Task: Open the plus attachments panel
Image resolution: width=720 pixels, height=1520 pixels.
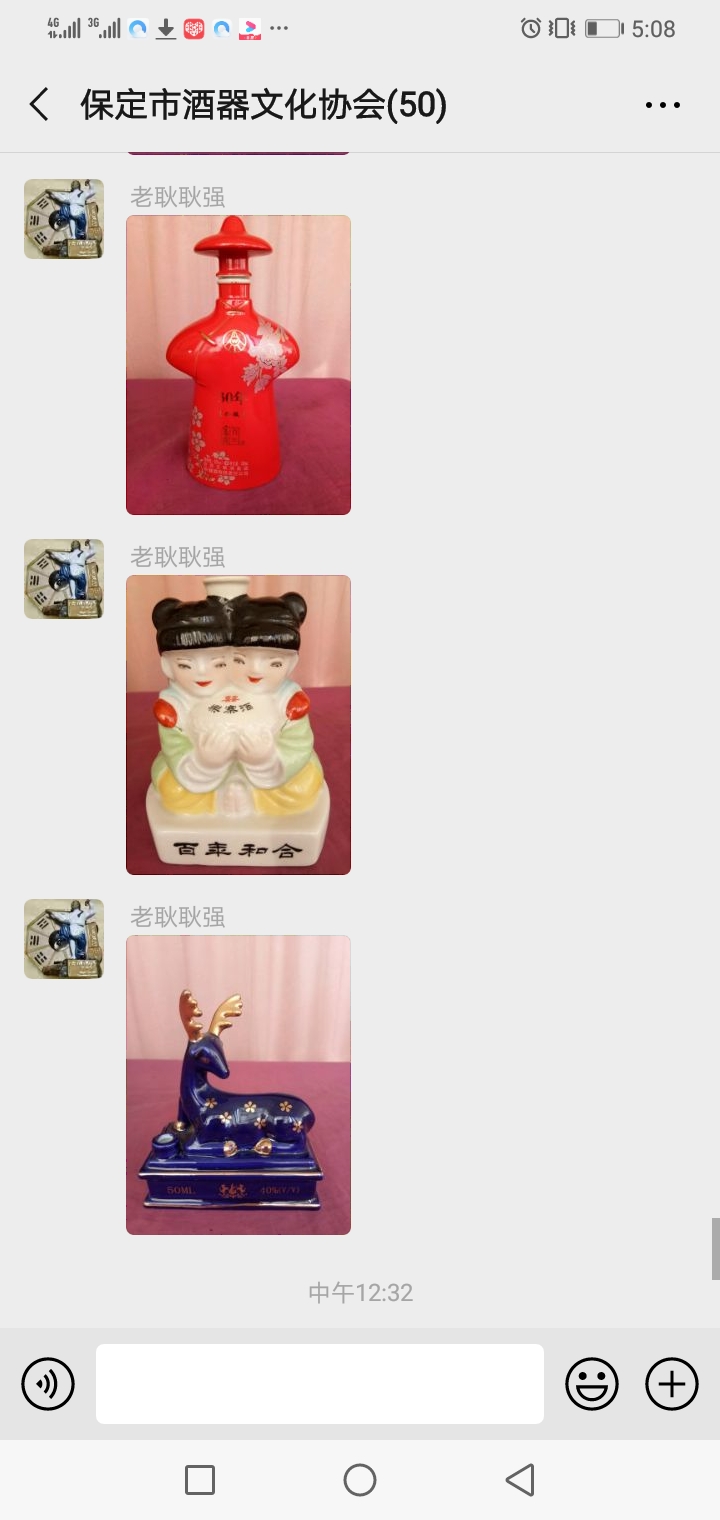Action: [672, 1384]
